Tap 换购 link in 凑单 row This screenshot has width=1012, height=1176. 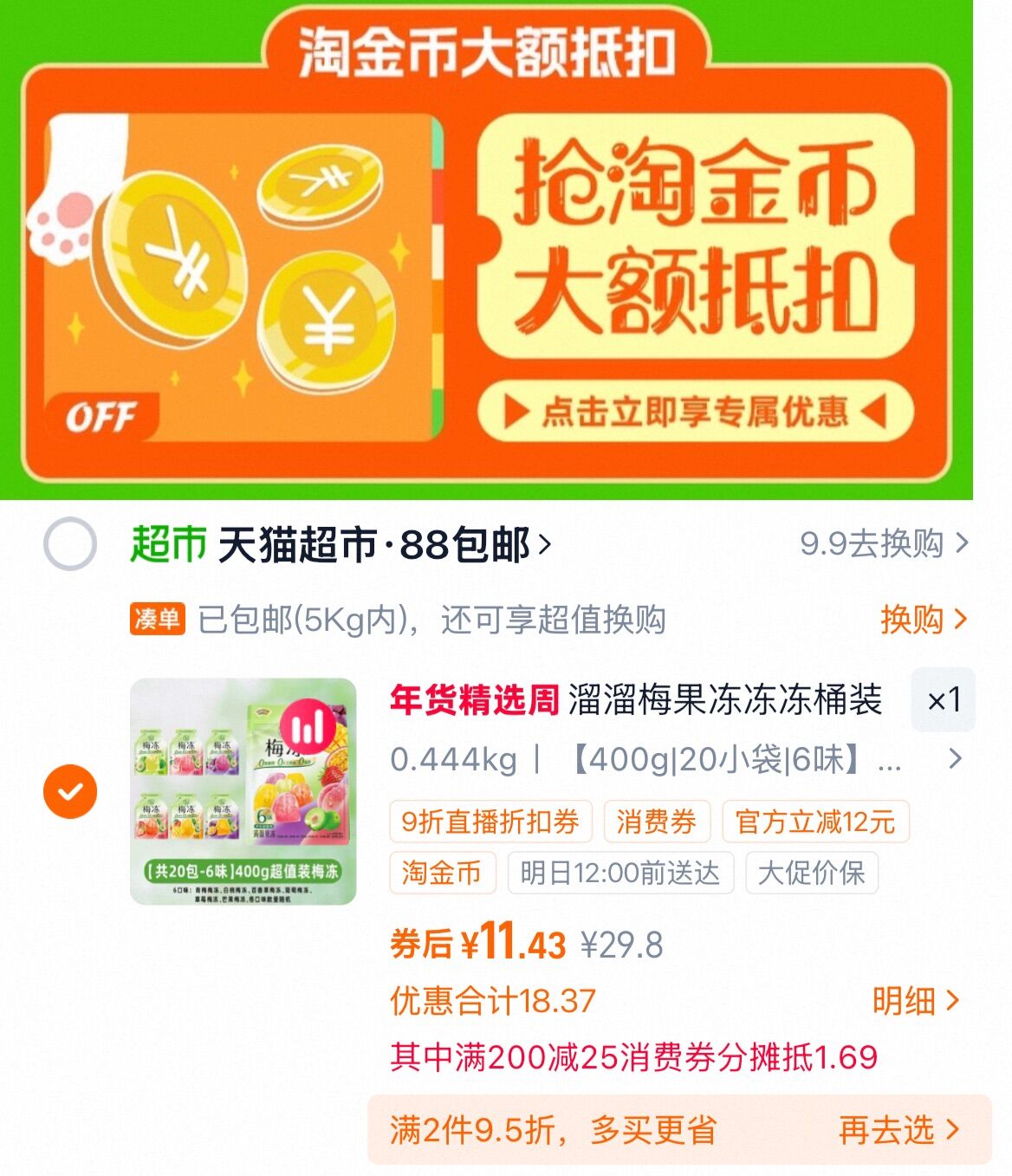coord(922,620)
